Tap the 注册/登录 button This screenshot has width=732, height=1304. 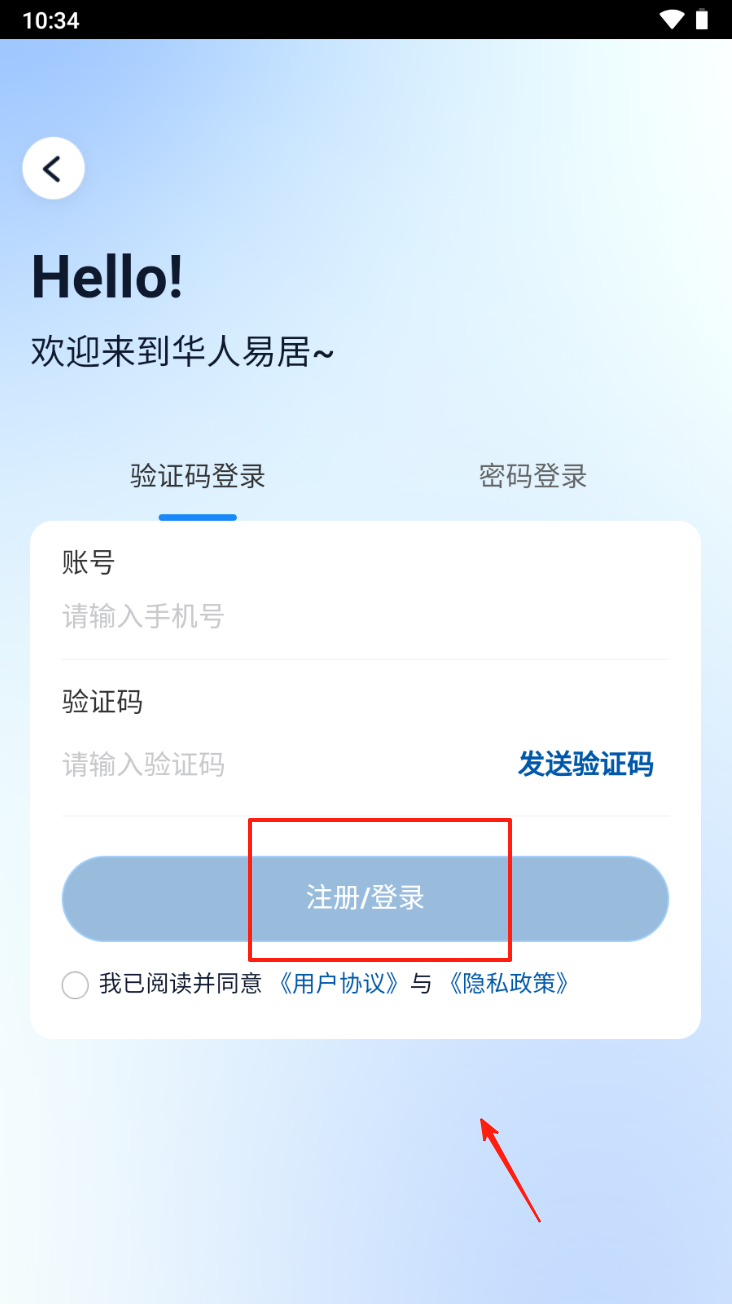click(x=365, y=898)
